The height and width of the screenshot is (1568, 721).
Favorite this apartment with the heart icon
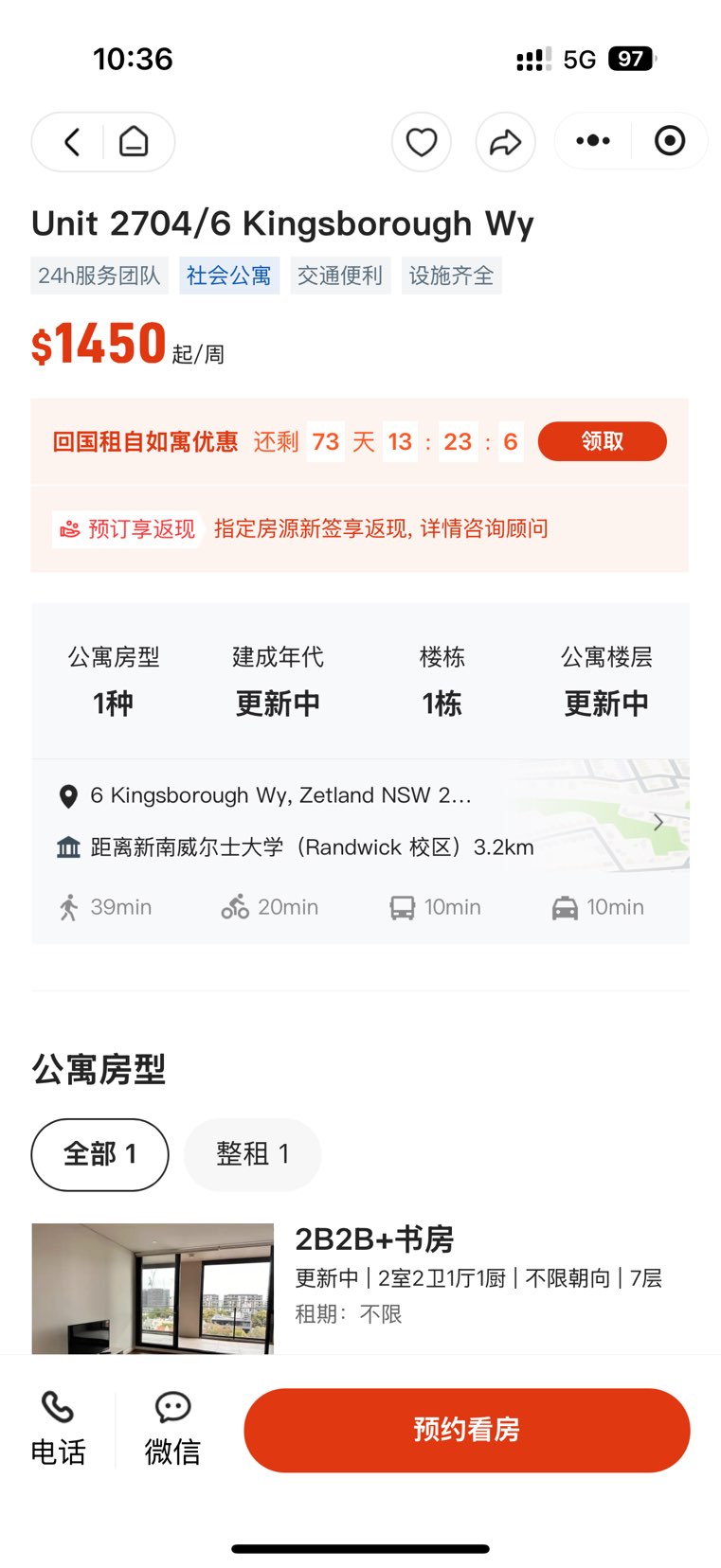tap(421, 142)
